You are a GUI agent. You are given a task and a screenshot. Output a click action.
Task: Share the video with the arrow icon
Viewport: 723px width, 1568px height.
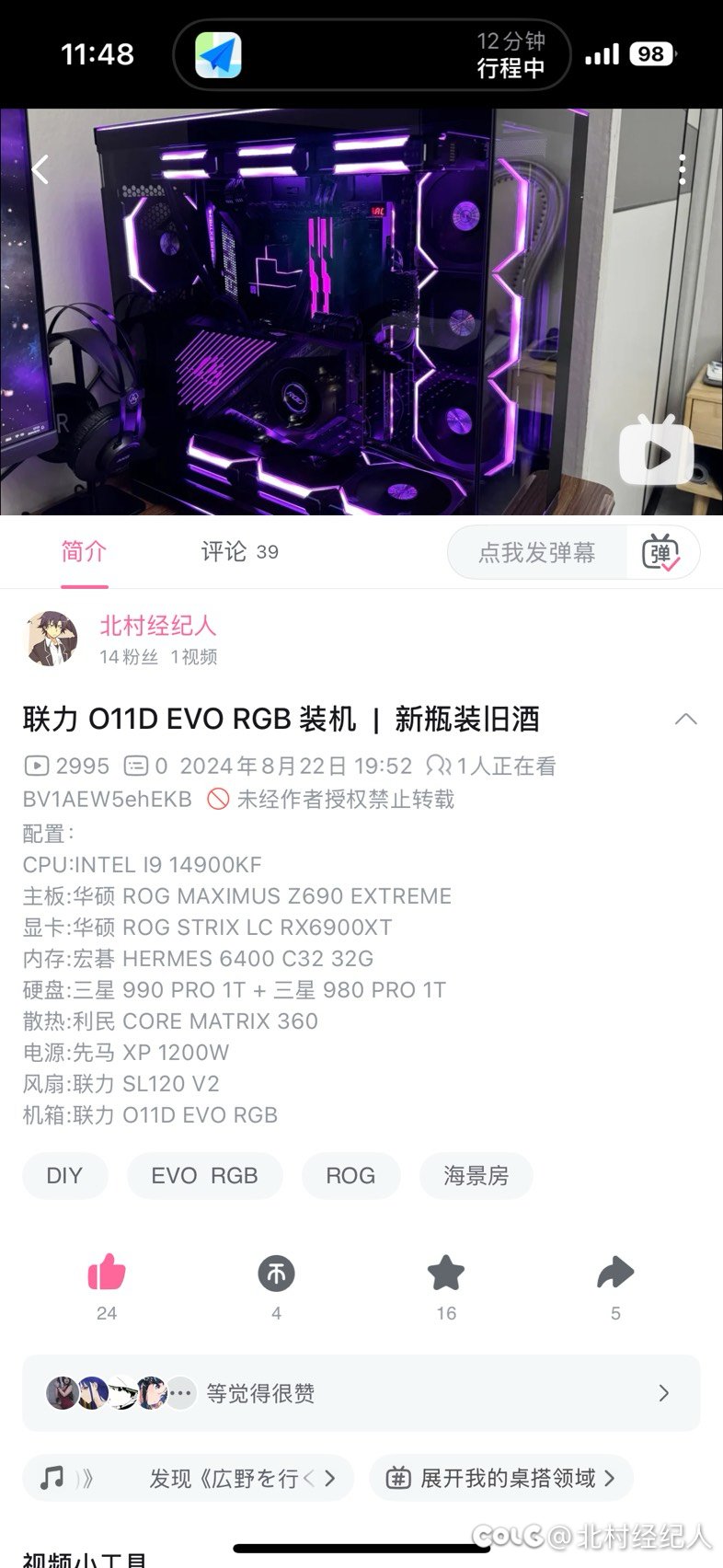[x=615, y=1274]
